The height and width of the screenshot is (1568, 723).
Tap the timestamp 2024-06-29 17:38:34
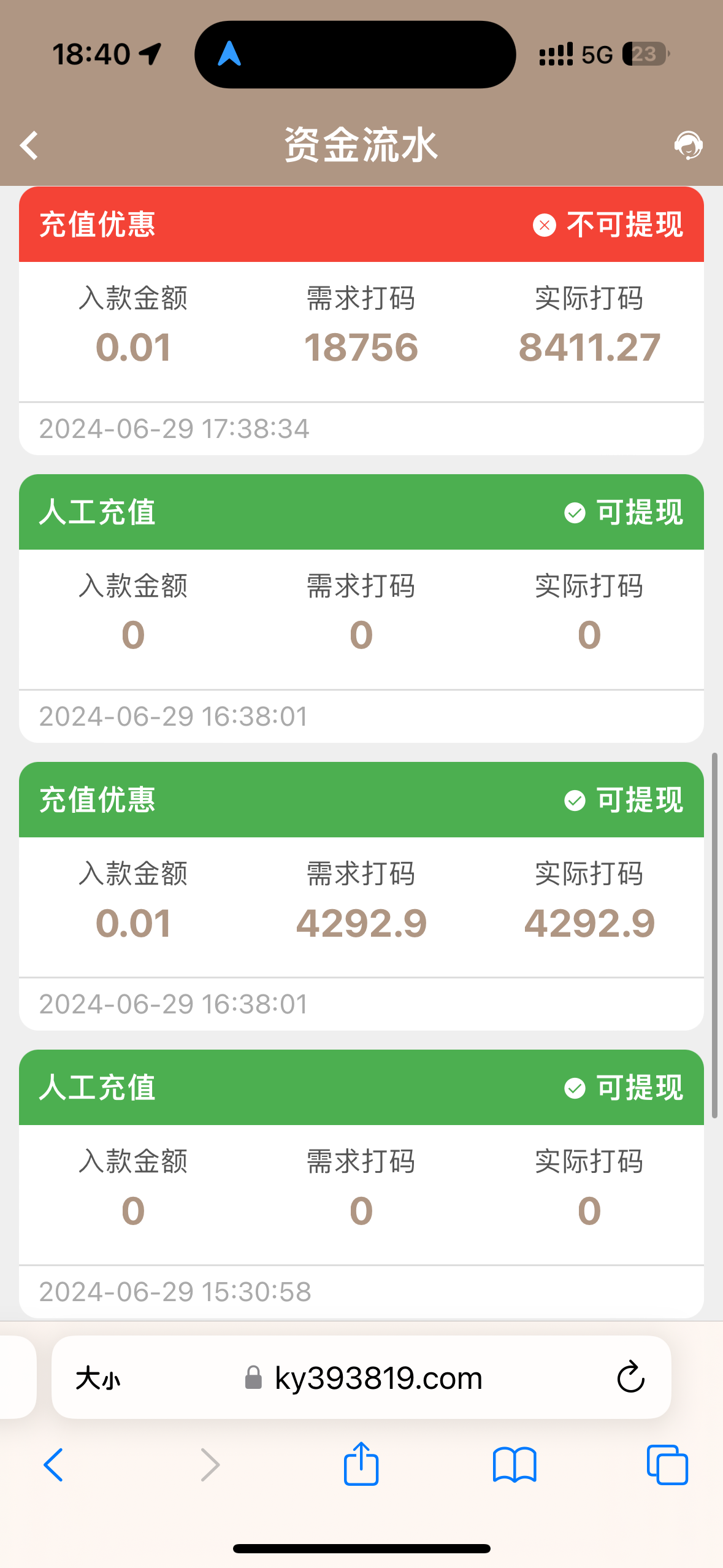coord(174,428)
